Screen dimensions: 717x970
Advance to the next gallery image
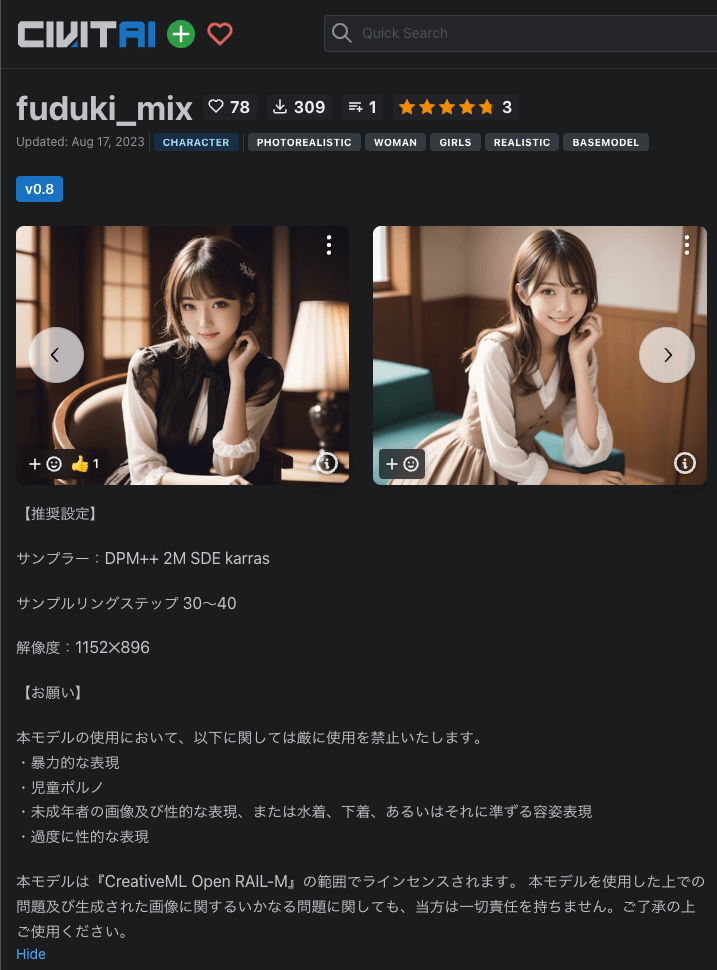[x=667, y=354]
